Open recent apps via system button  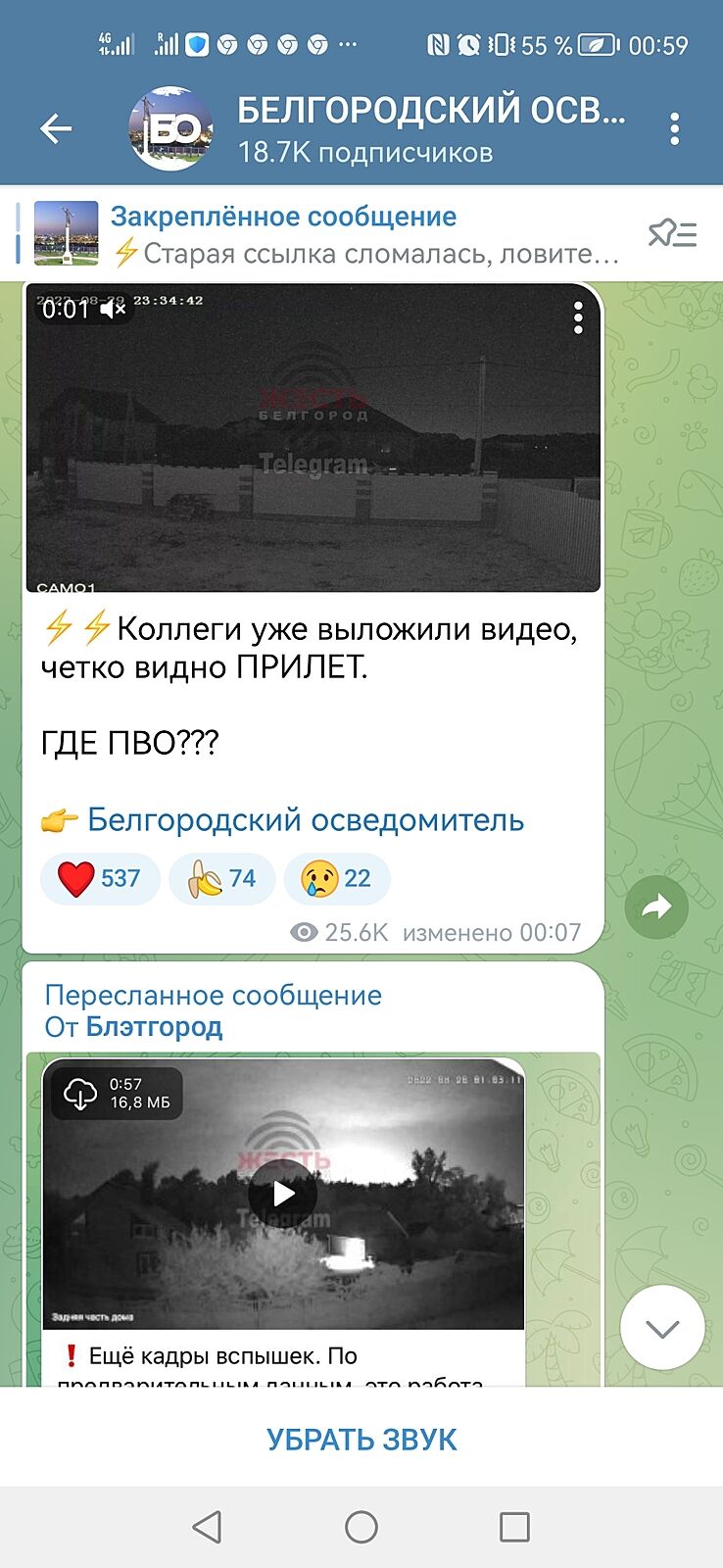point(514,1526)
